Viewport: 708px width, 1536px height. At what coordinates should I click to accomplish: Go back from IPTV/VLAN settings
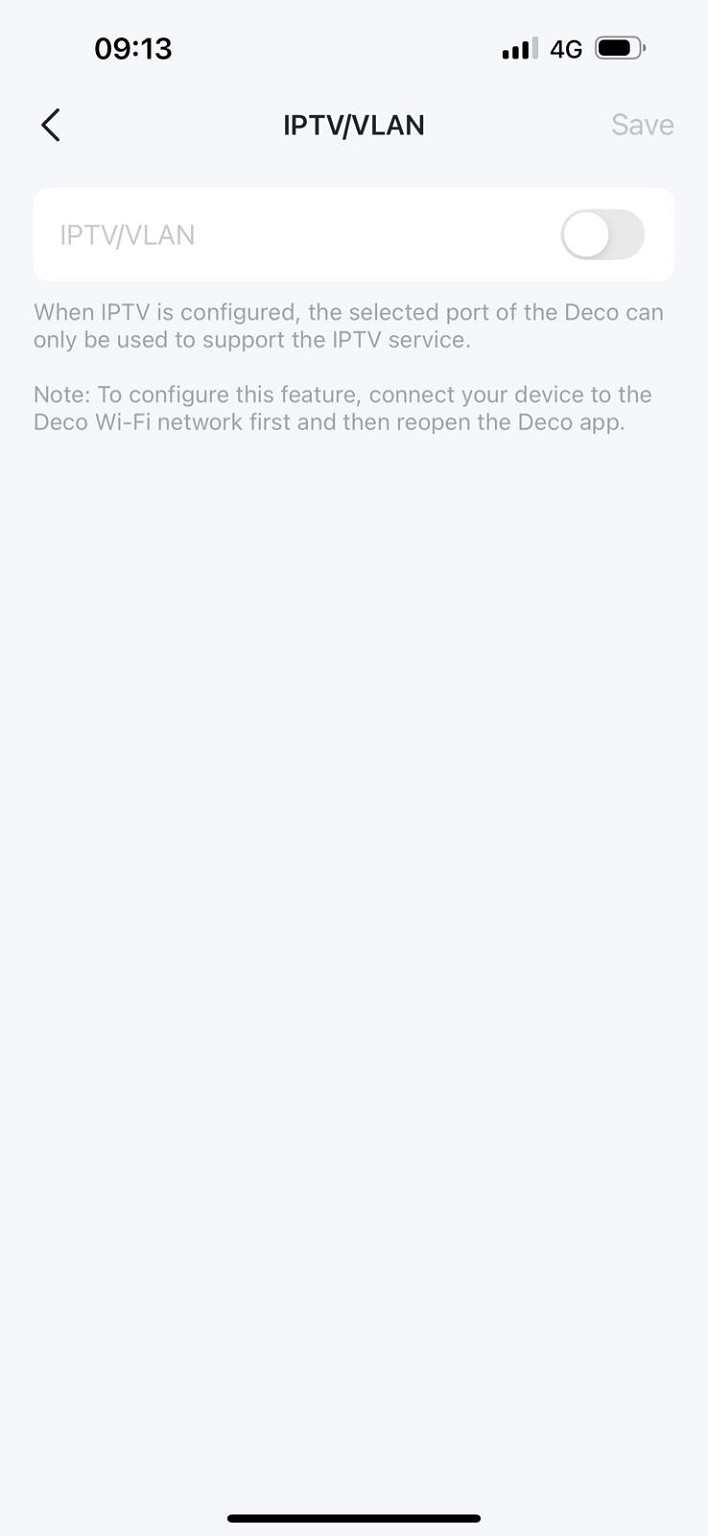(51, 125)
